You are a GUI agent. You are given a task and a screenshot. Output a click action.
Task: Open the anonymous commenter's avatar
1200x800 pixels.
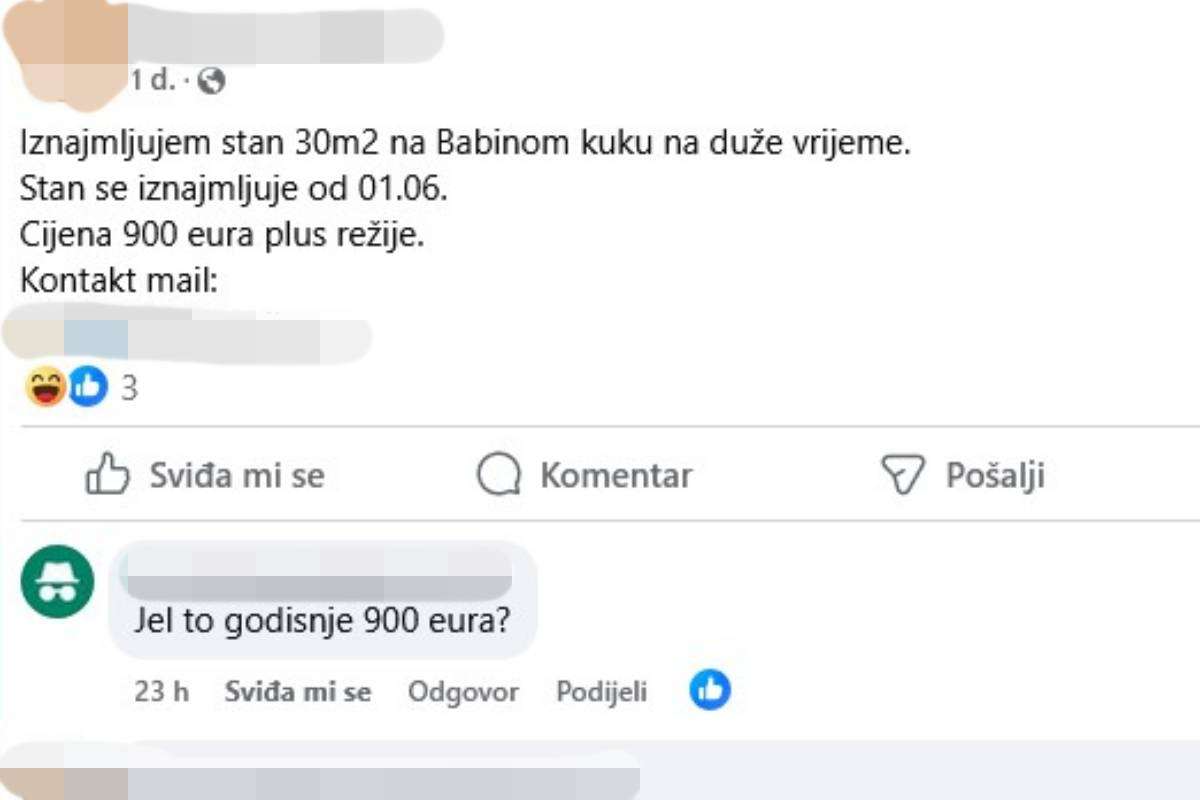click(x=57, y=582)
